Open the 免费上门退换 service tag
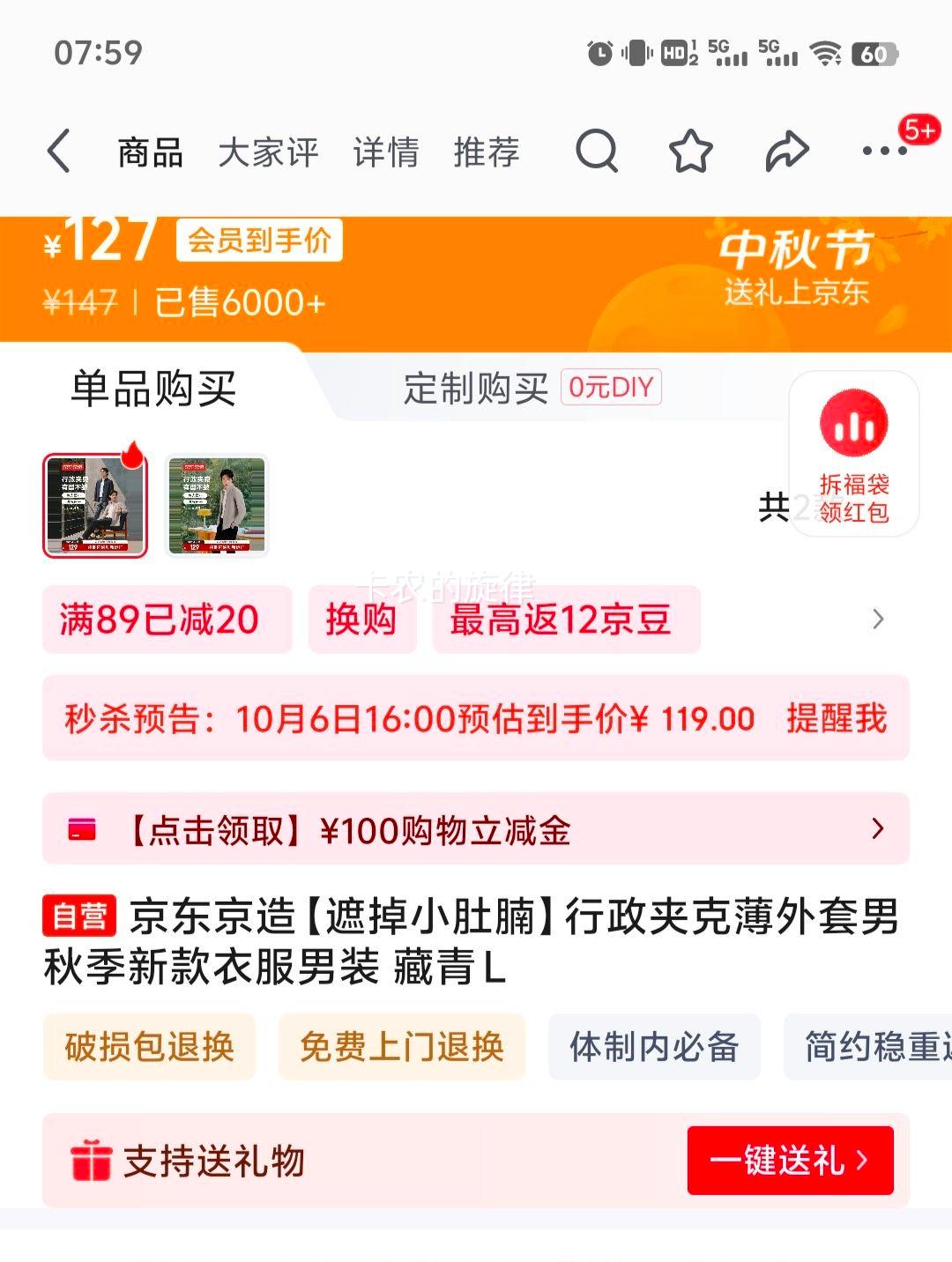Viewport: 952px width, 1262px height. (x=402, y=1047)
